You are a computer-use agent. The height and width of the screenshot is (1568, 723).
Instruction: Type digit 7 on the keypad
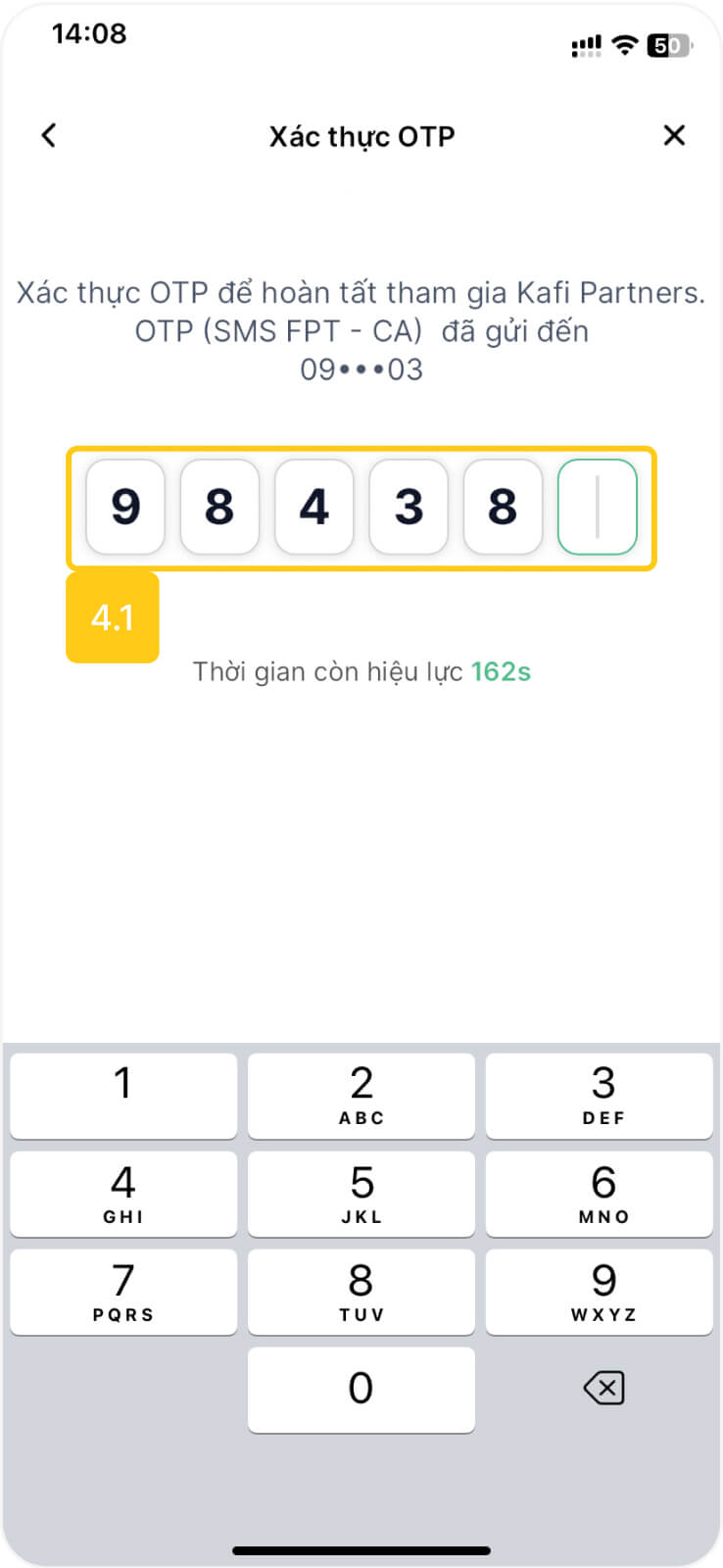123,1292
